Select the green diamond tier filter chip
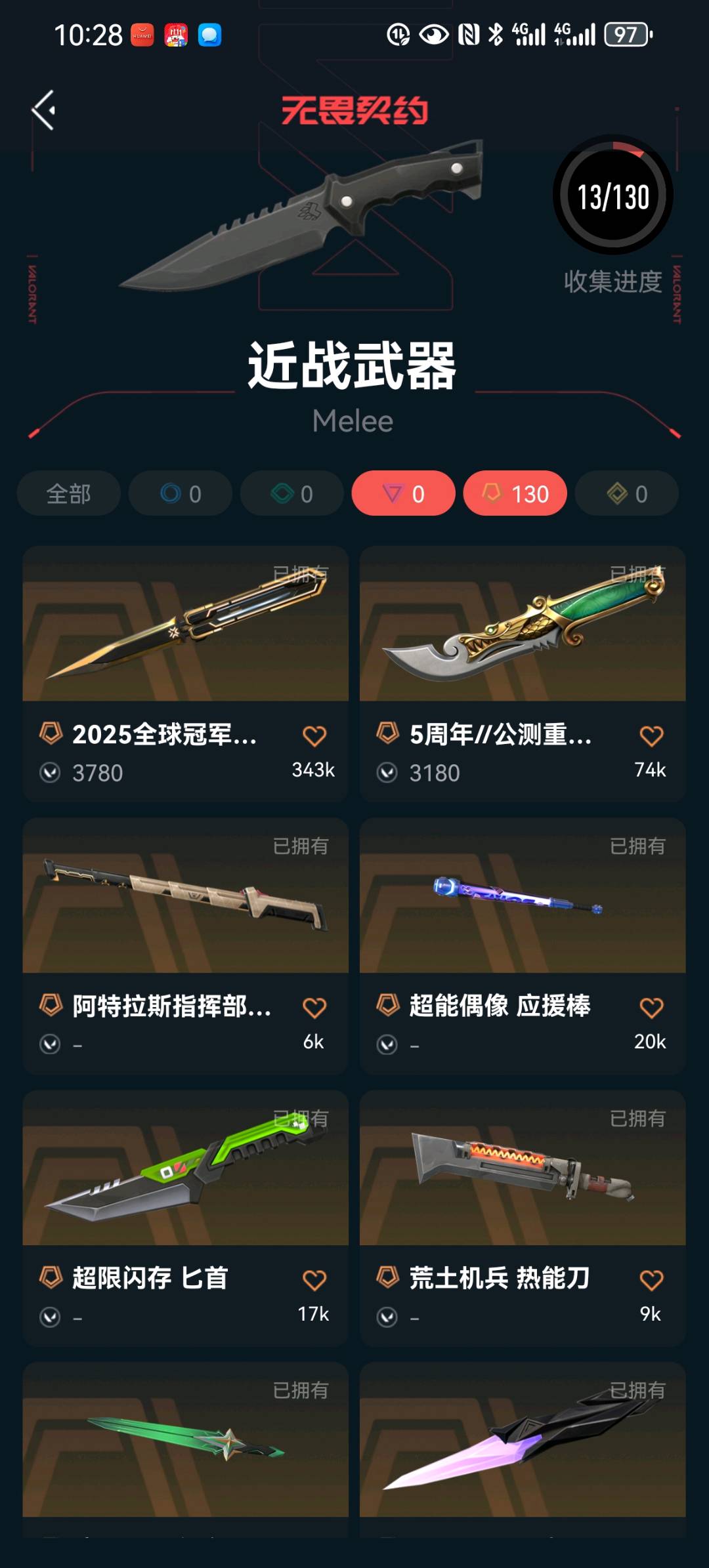 click(292, 494)
